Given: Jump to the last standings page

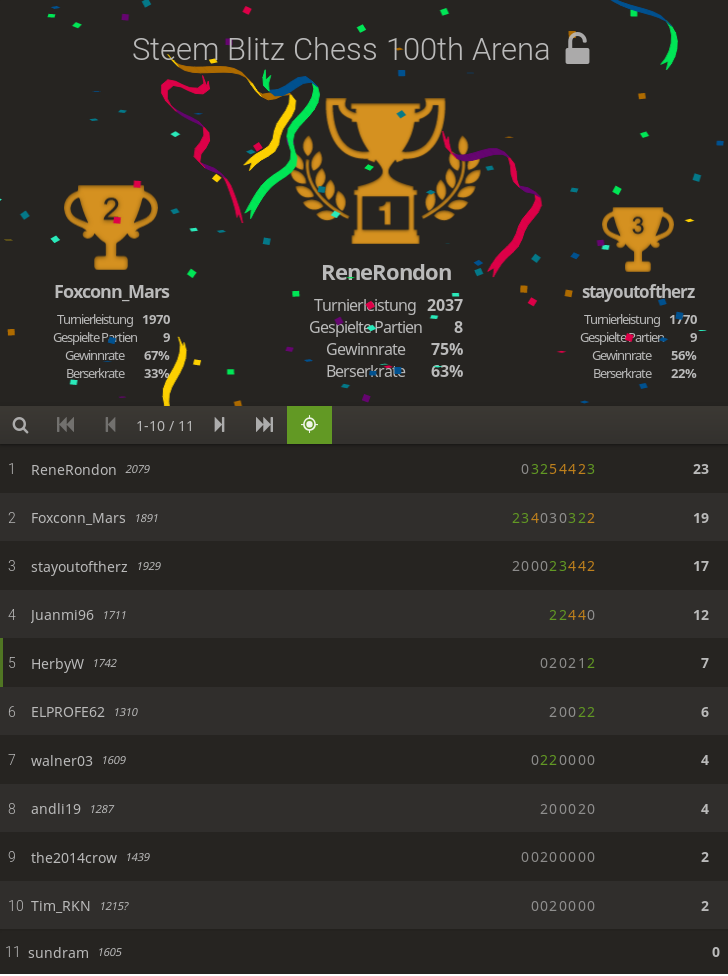Looking at the screenshot, I should point(264,425).
